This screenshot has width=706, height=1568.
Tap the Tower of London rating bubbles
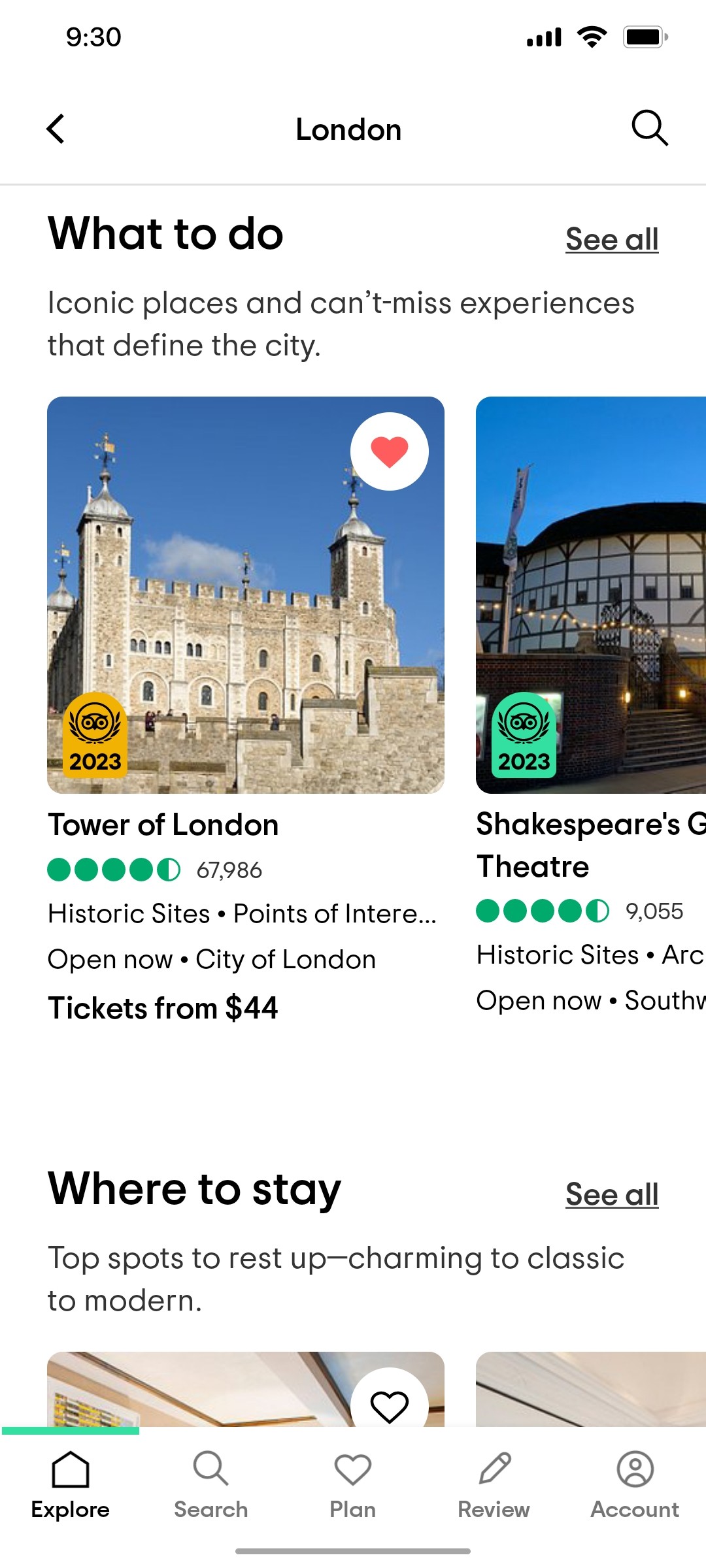point(113,870)
